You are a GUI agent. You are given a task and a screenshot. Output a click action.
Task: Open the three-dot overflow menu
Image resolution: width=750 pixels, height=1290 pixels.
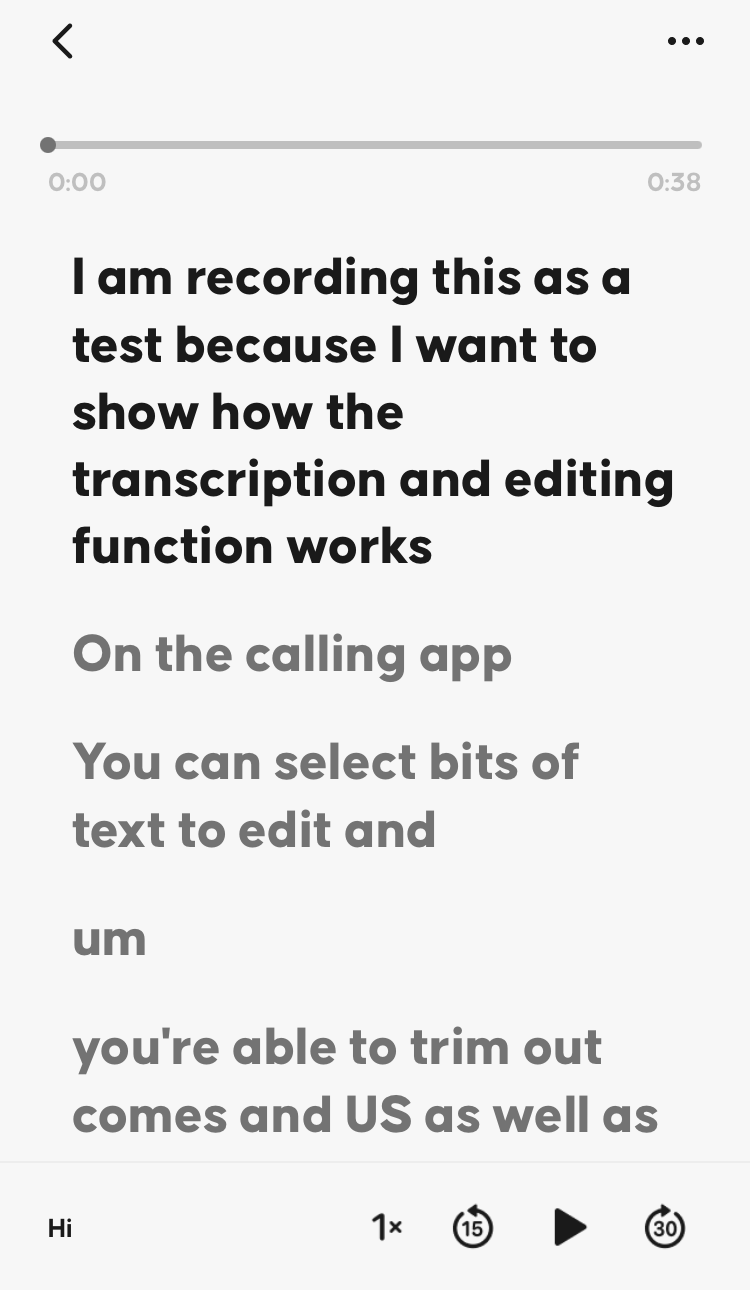click(685, 42)
